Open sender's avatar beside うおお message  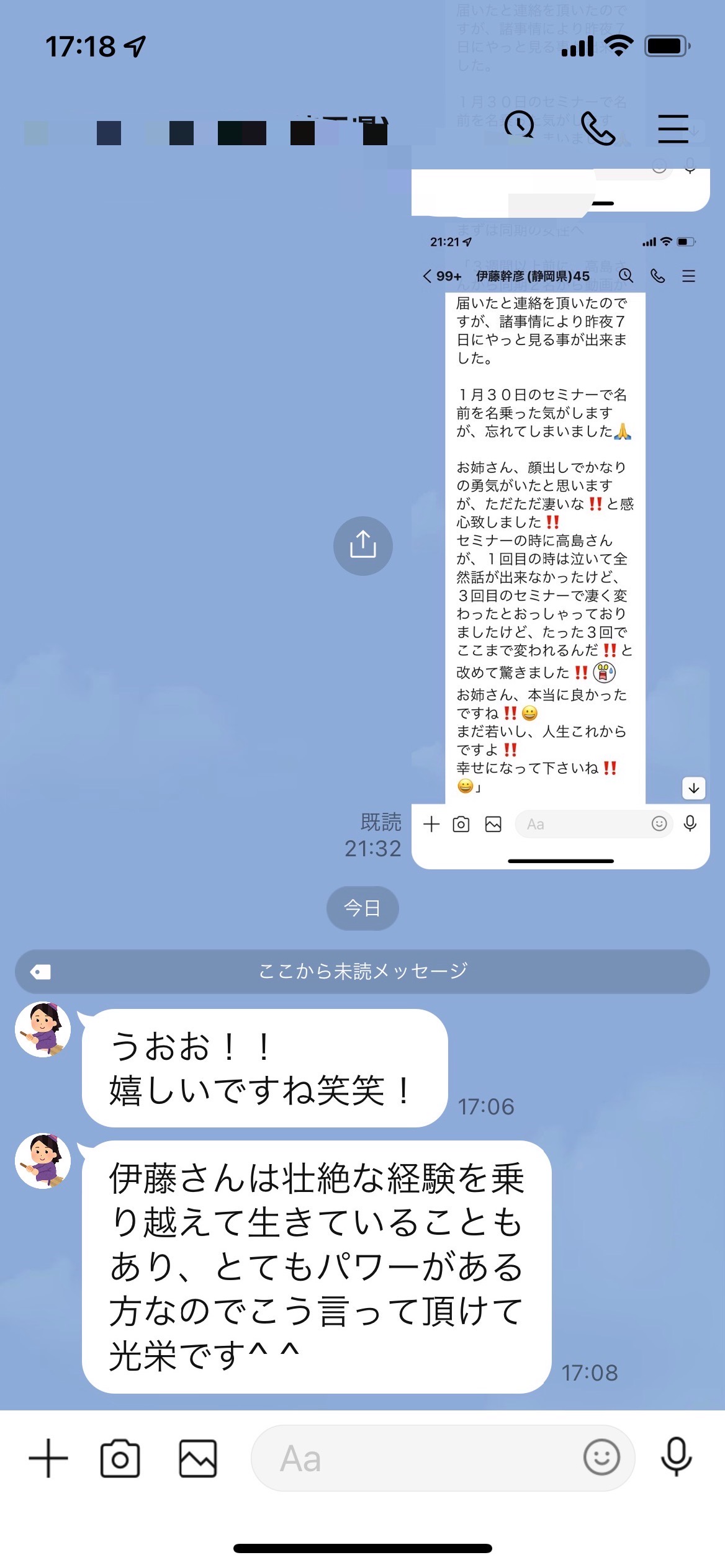click(43, 1029)
